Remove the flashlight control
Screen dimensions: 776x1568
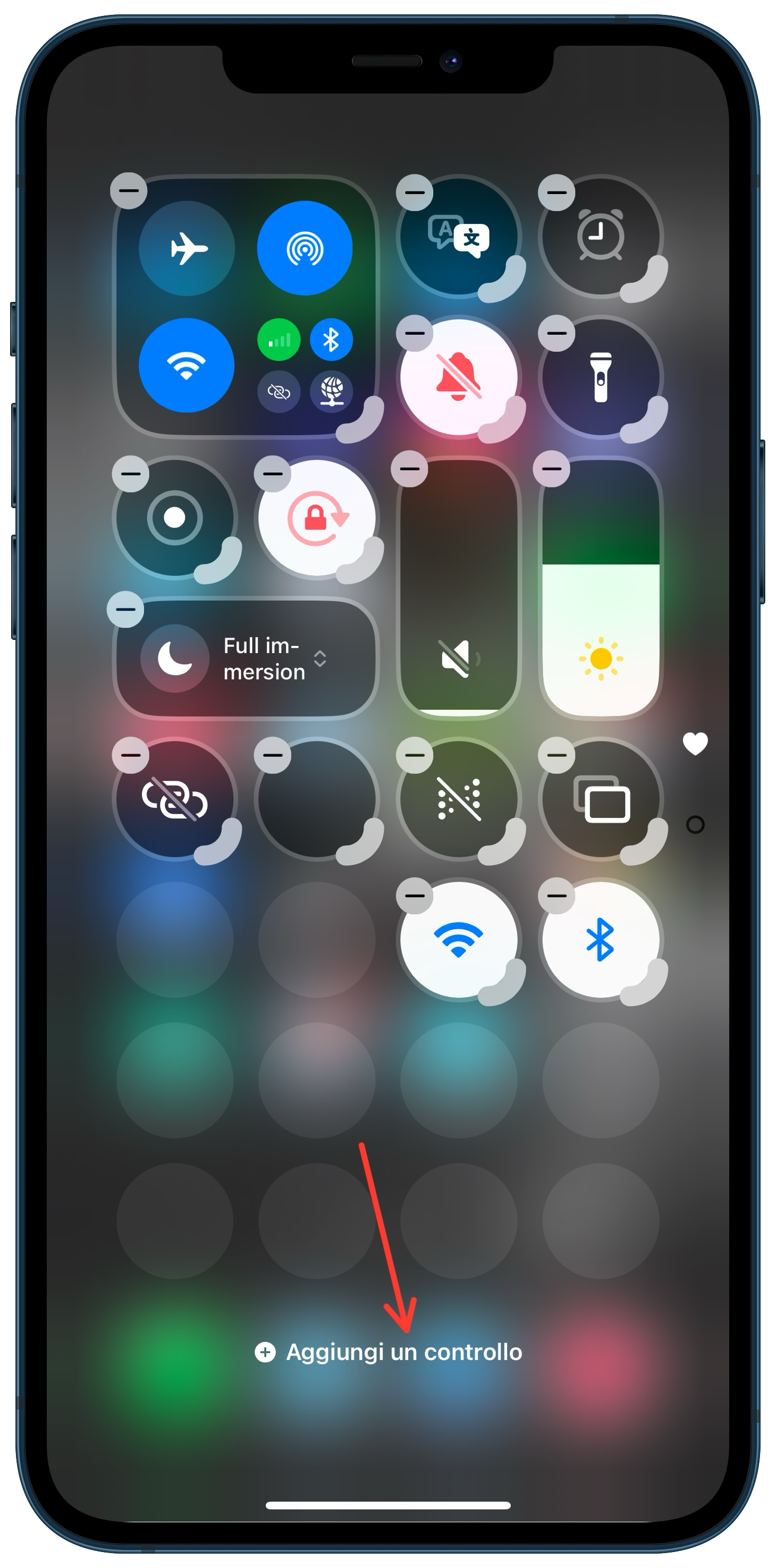(x=556, y=333)
